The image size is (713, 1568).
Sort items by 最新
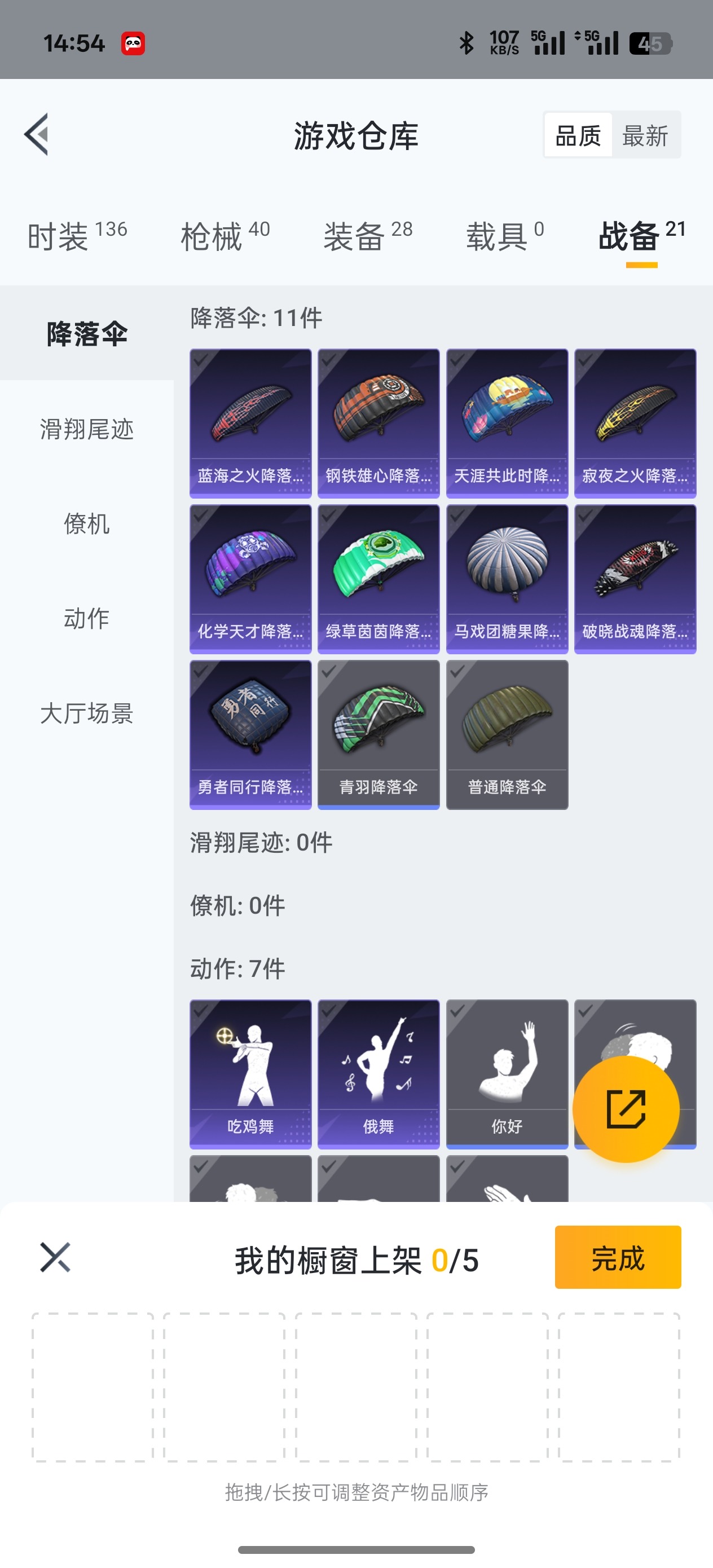[645, 135]
